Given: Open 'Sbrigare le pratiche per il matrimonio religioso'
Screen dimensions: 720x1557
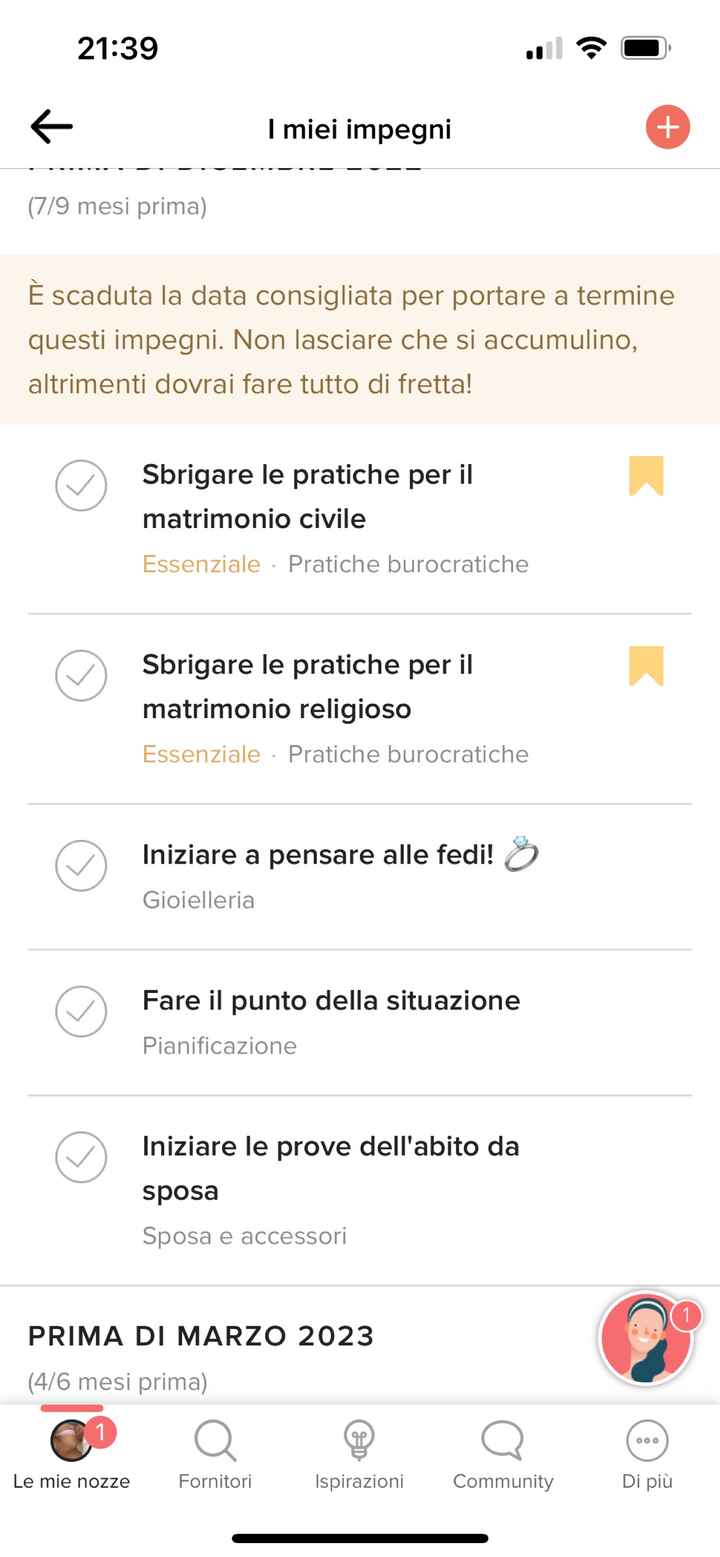Looking at the screenshot, I should tap(307, 686).
